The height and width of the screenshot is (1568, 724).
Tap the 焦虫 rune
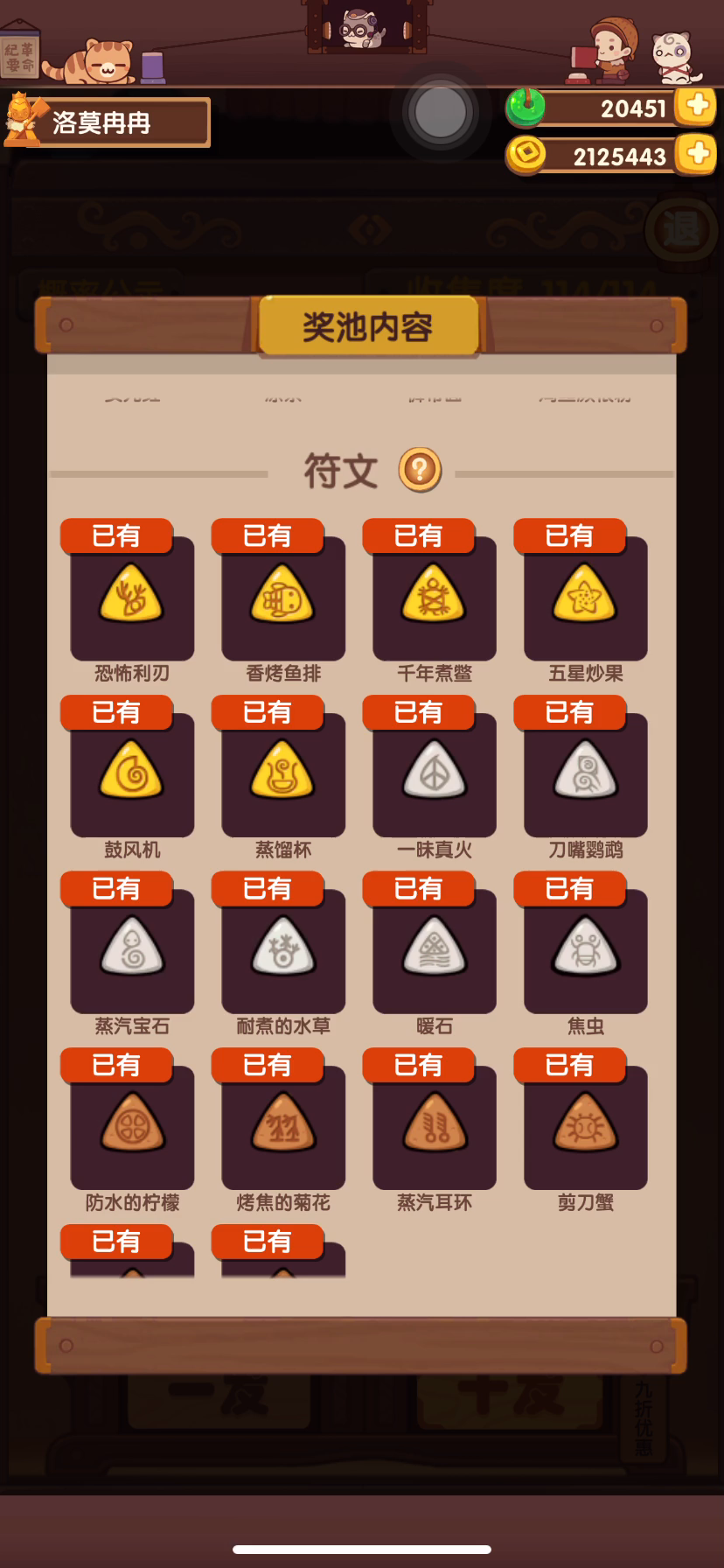586,951
